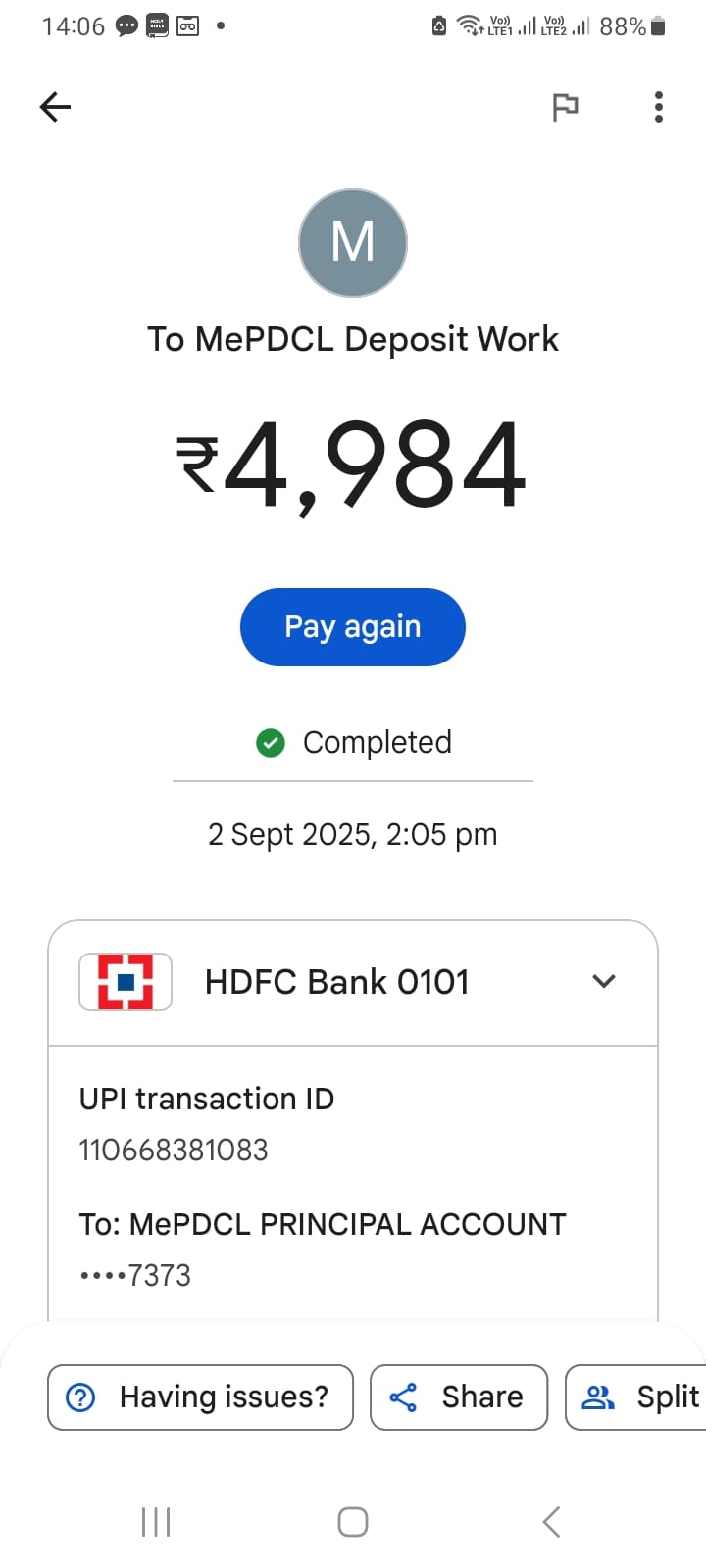The image size is (706, 1568).
Task: Tap the Pay again button
Action: click(353, 627)
